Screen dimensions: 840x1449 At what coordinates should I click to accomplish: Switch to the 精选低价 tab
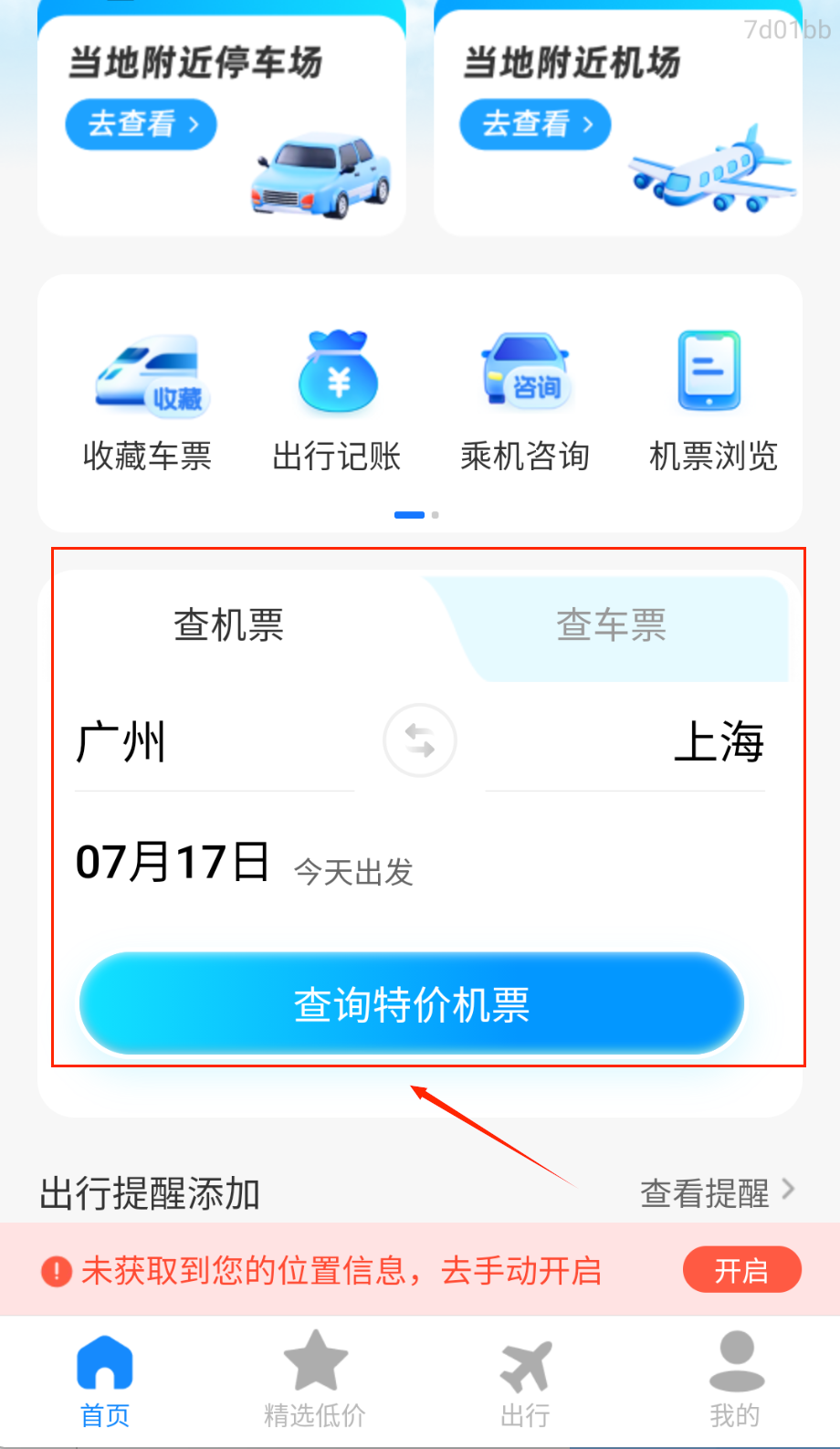[x=315, y=1381]
